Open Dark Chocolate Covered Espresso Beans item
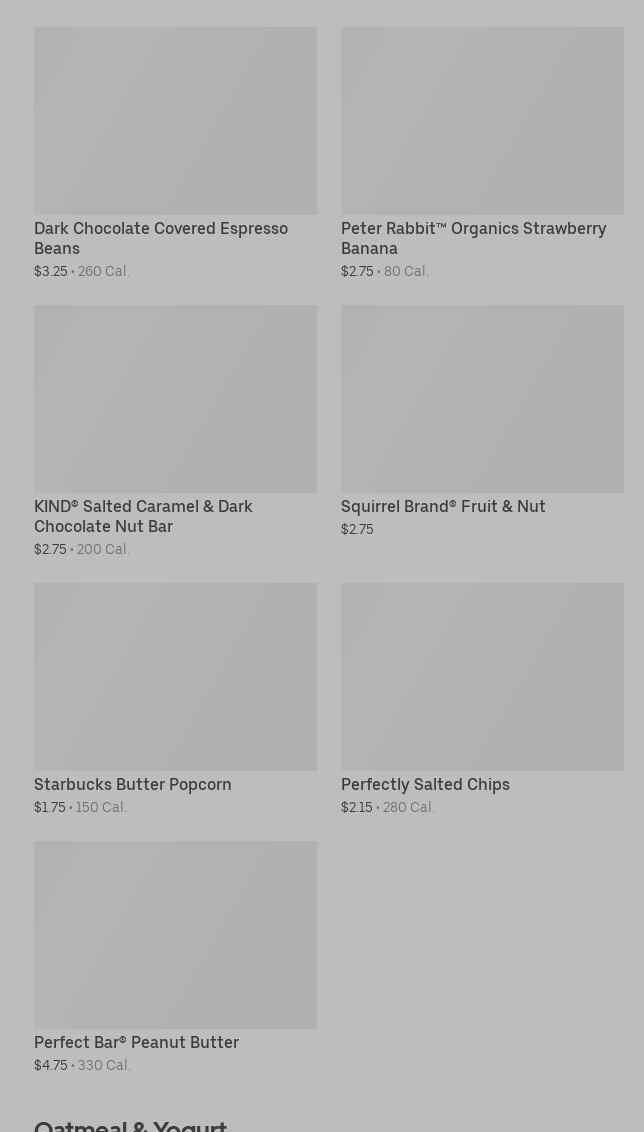 tap(175, 153)
